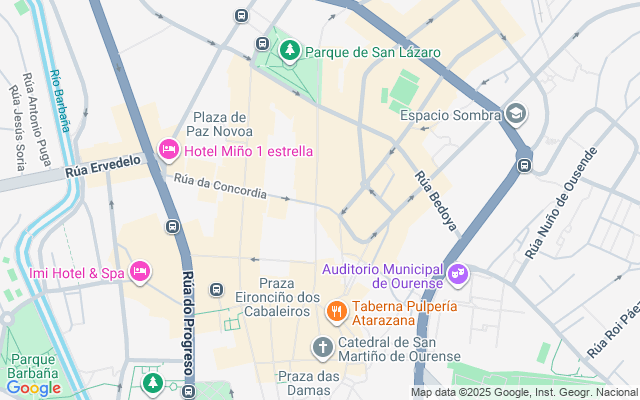The width and height of the screenshot is (640, 400).
Task: Tap the bus stop beside Praza Eironciño dos Cabaleiros
Action: tap(217, 290)
